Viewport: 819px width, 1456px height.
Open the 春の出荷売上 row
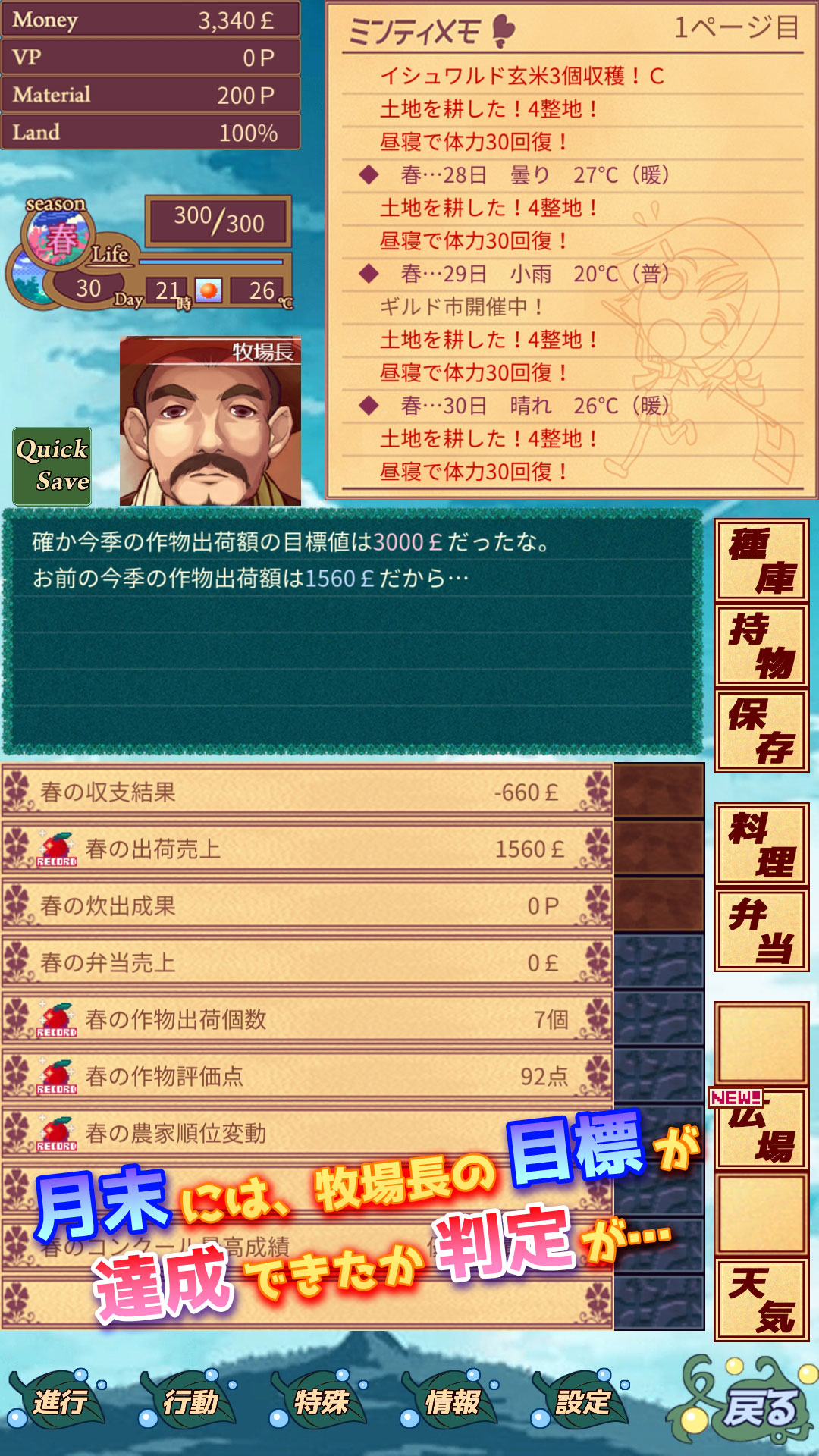[x=307, y=849]
